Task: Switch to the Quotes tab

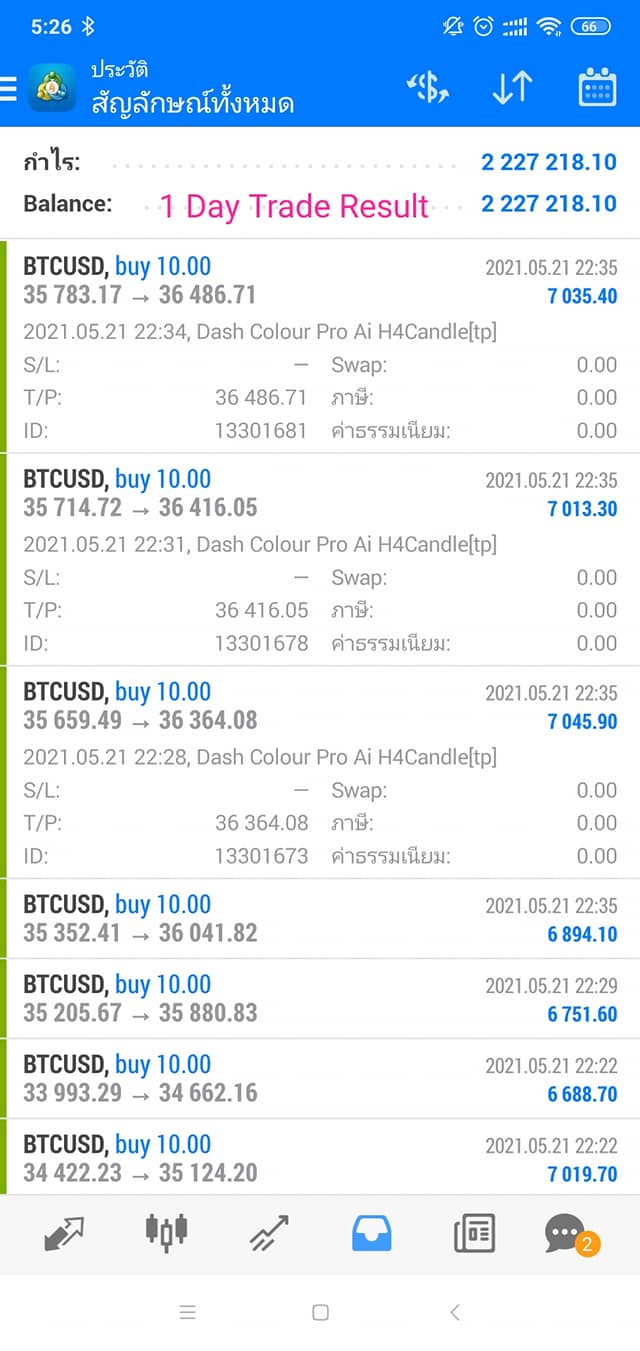Action: coord(65,1233)
